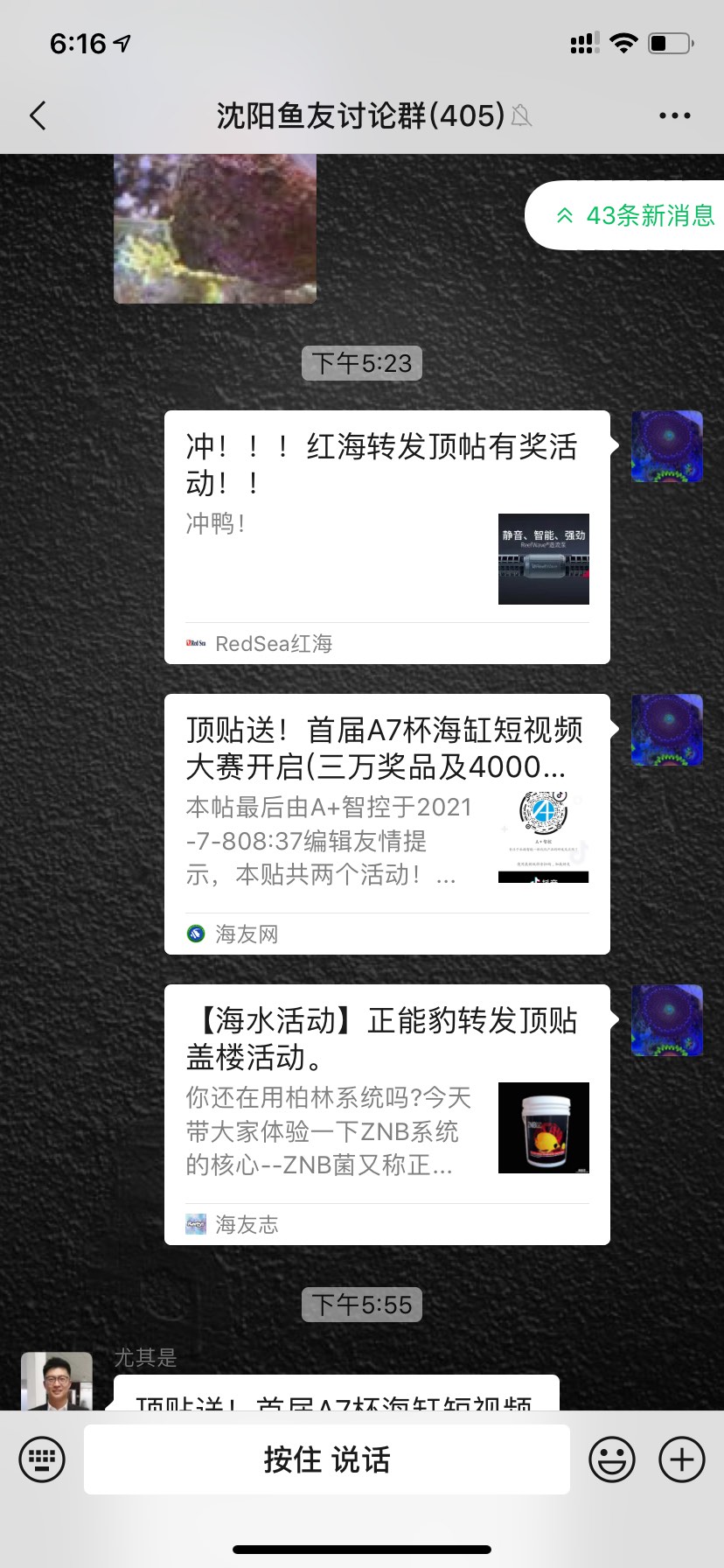The image size is (724, 1568).
Task: Switch to keyboard text input
Action: [x=42, y=1459]
